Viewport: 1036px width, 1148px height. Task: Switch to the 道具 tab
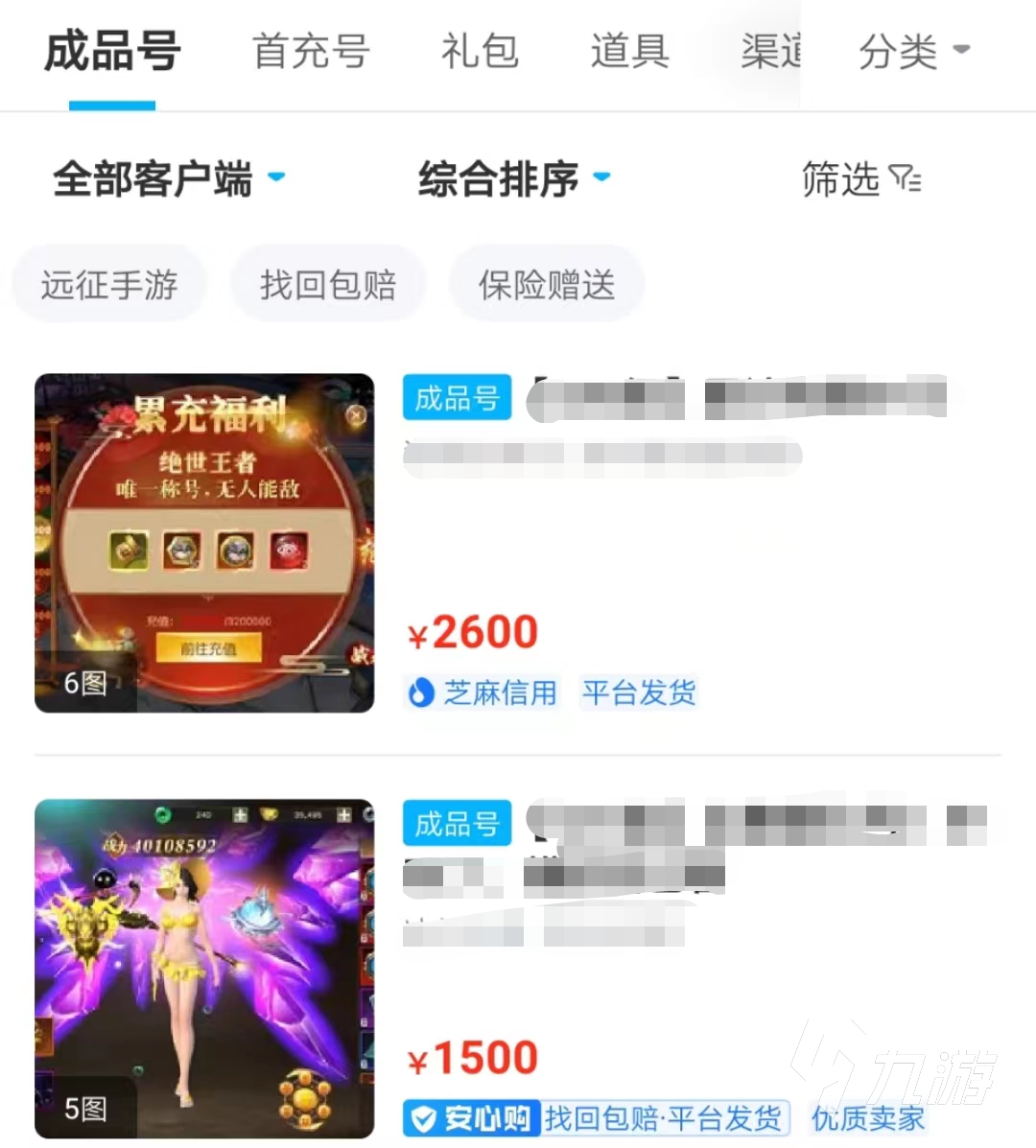629,52
